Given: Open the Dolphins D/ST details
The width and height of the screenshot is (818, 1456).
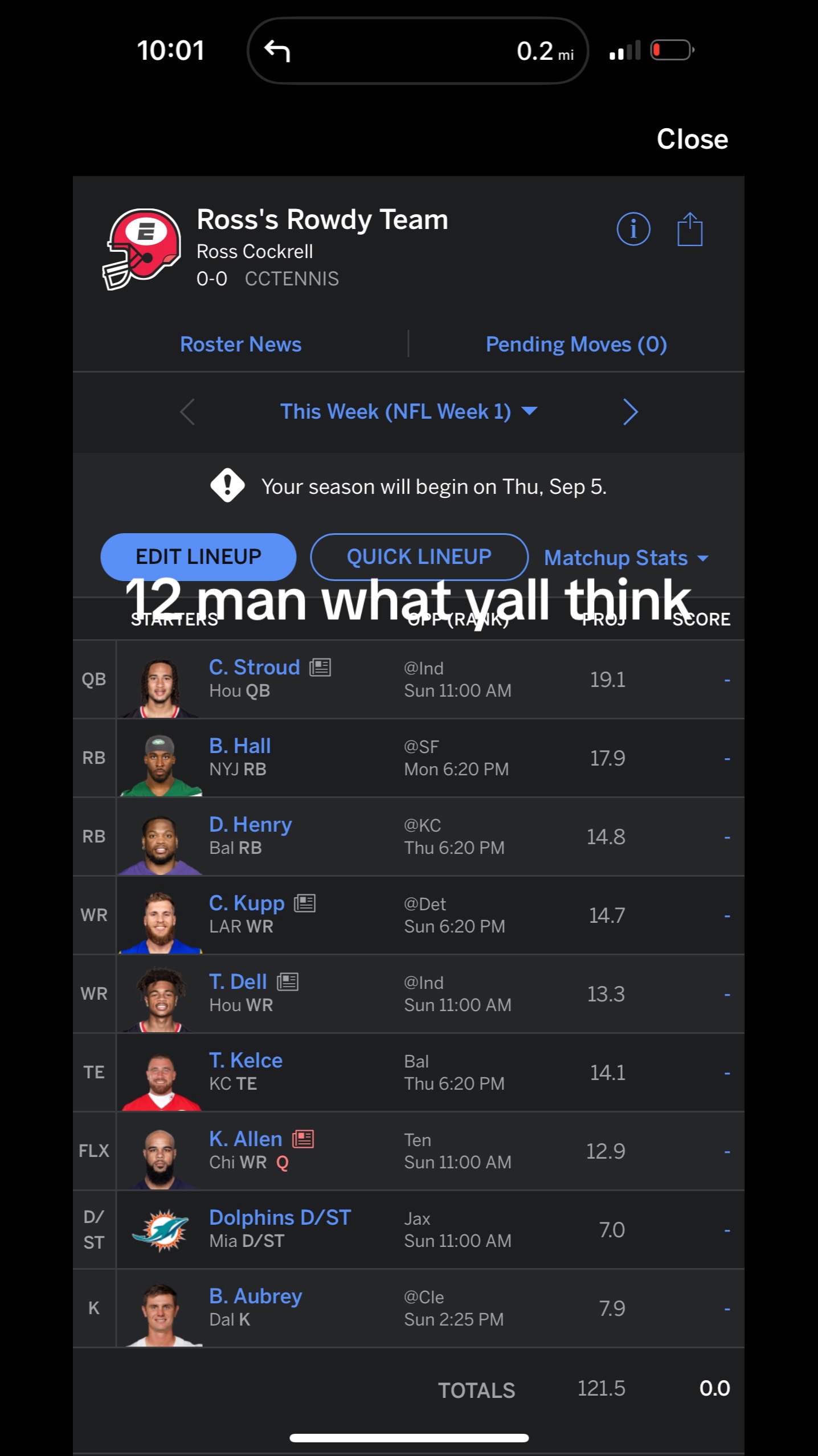Looking at the screenshot, I should [x=280, y=1217].
